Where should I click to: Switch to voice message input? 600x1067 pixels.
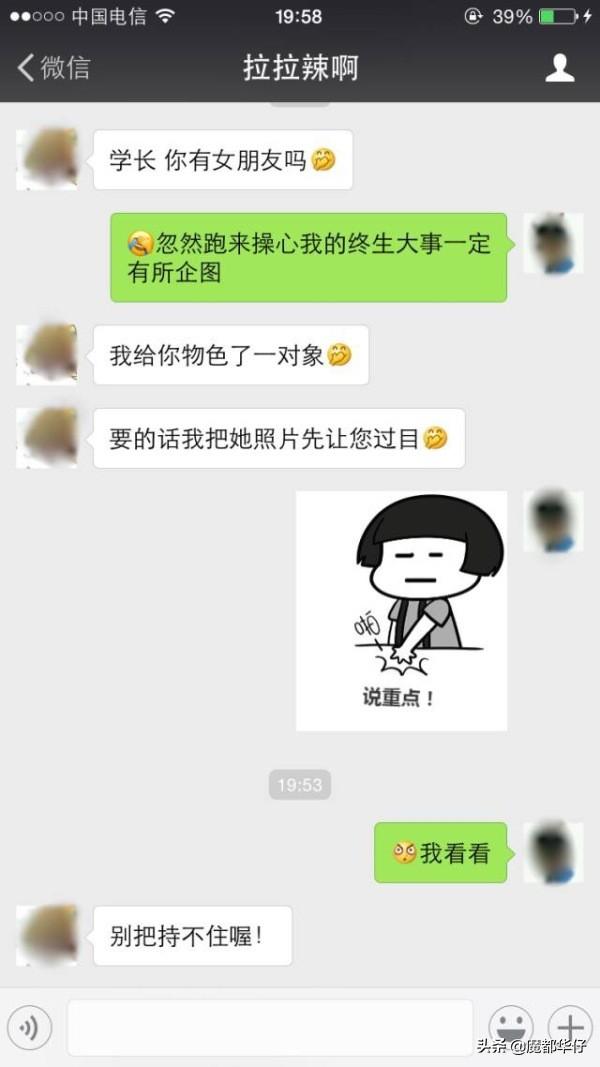coord(29,1027)
